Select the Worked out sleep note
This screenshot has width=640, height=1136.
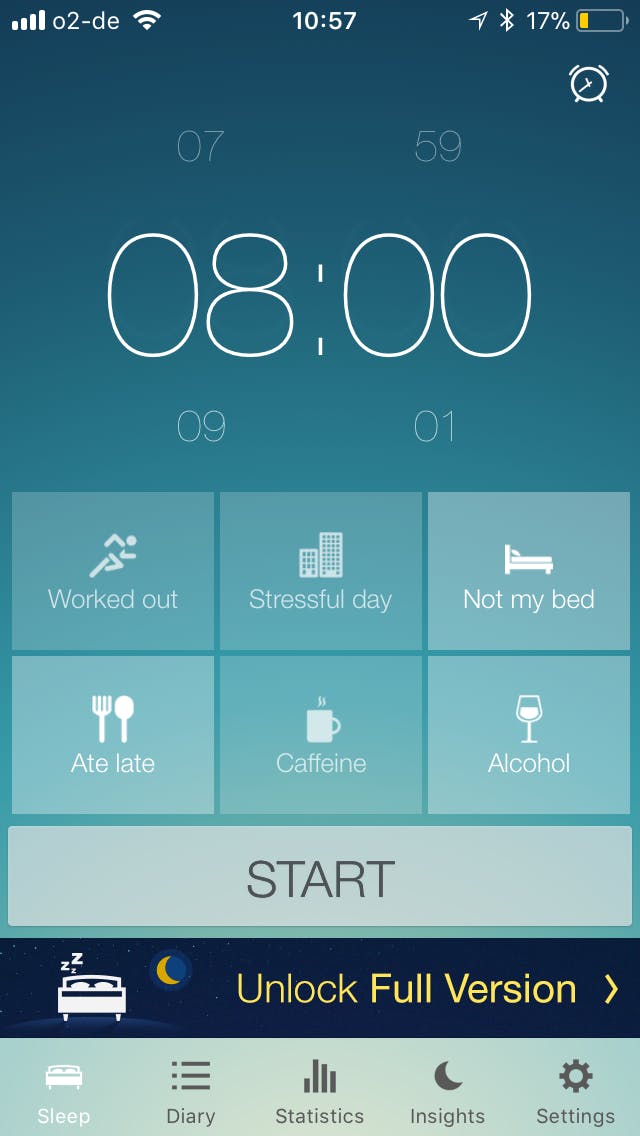[113, 571]
